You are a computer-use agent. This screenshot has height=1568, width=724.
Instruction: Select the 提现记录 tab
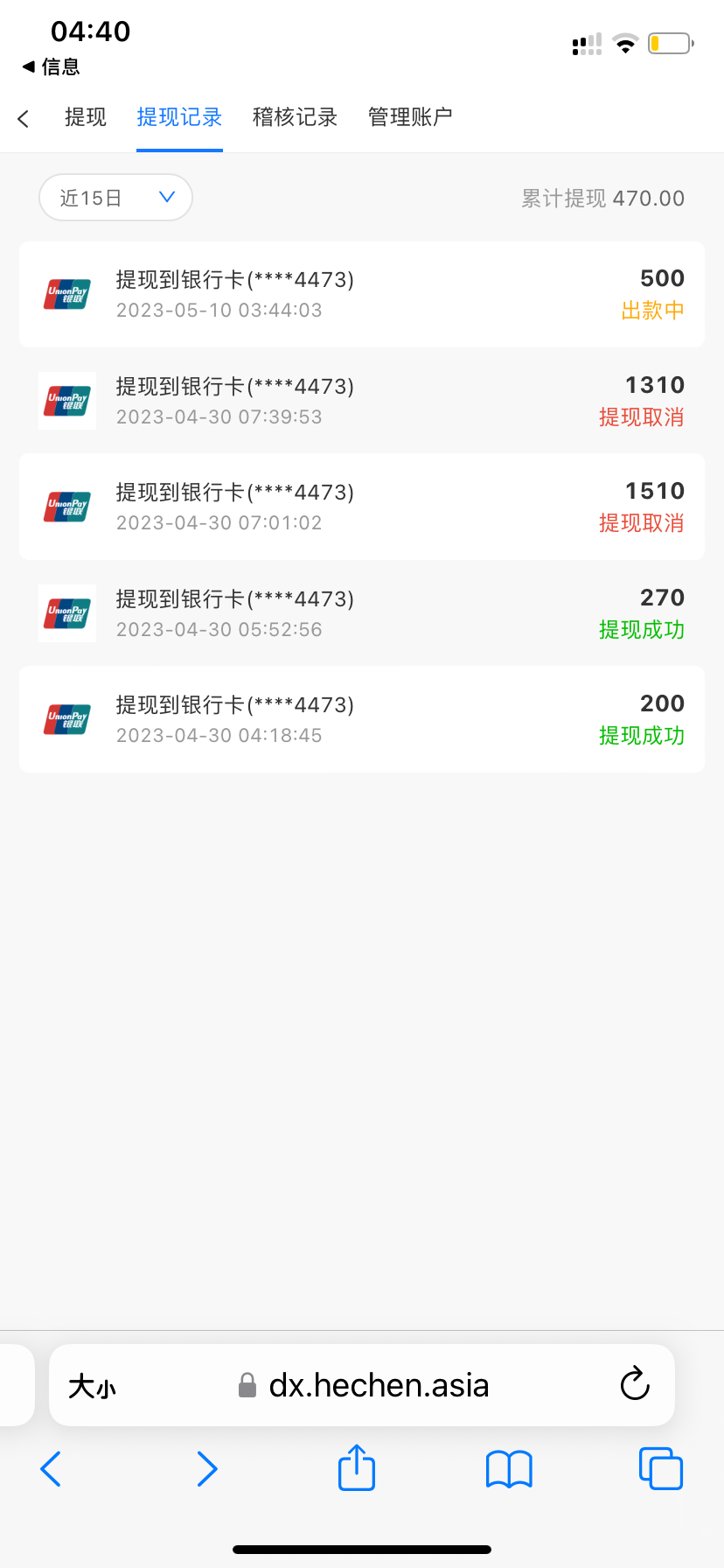coord(179,117)
